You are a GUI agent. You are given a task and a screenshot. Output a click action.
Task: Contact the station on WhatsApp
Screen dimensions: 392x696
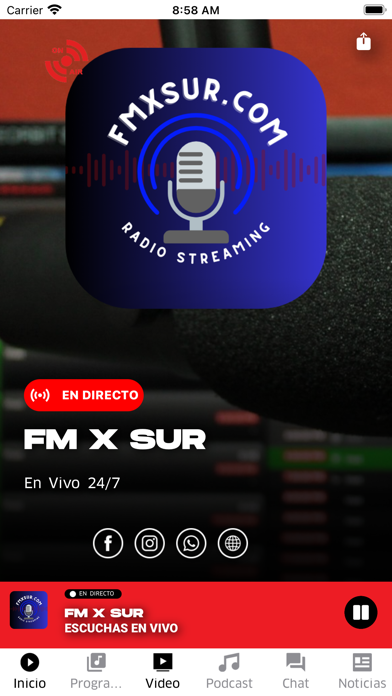[x=191, y=543]
